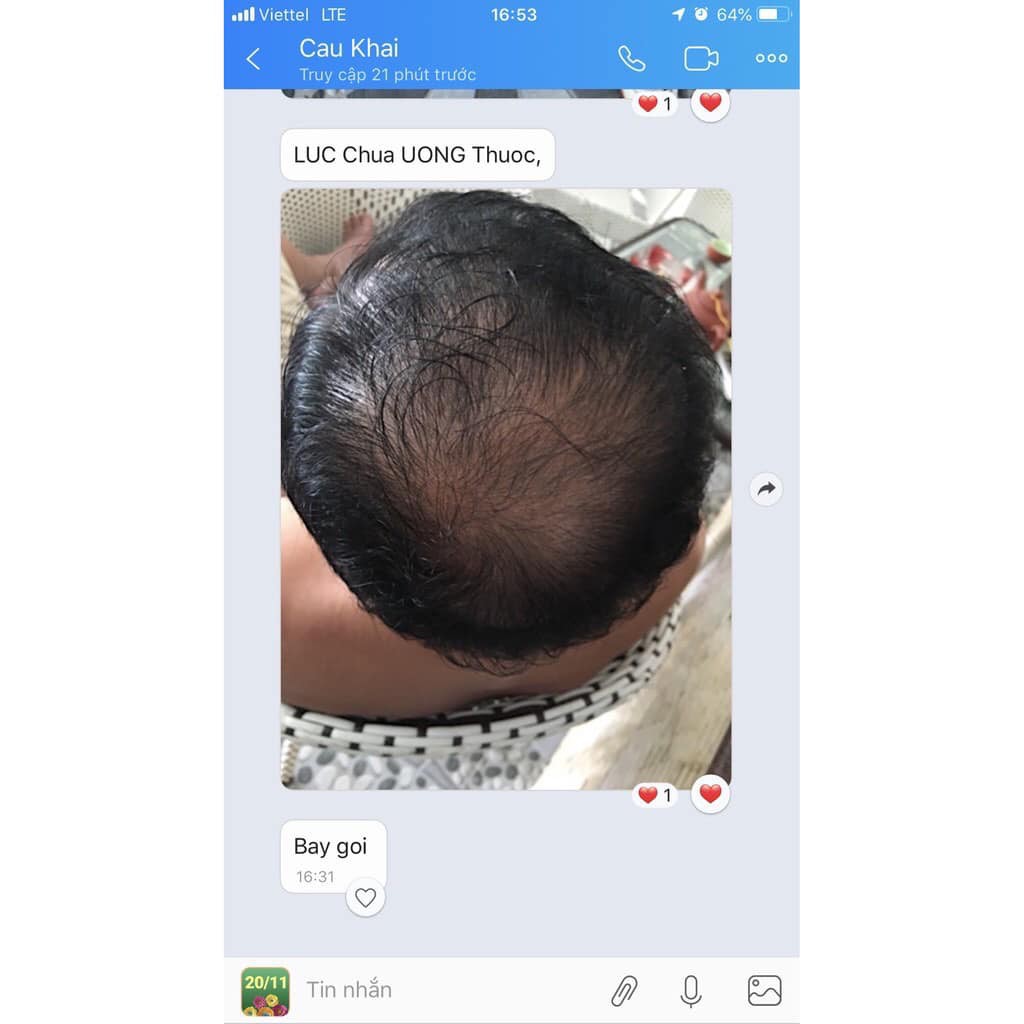Open the hair photo in full view
Image resolution: width=1024 pixels, height=1024 pixels.
[505, 488]
